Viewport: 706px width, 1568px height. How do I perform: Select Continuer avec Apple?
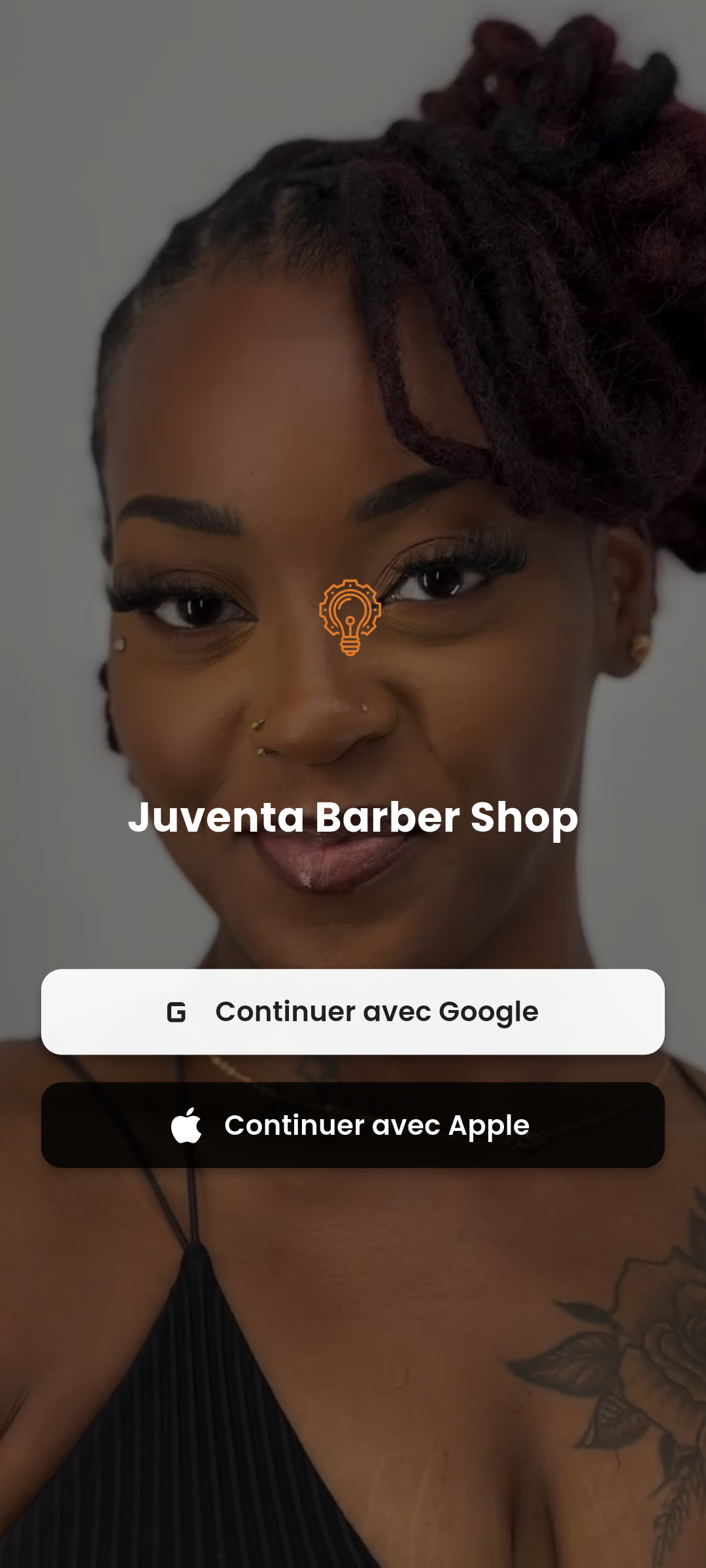[x=353, y=1125]
